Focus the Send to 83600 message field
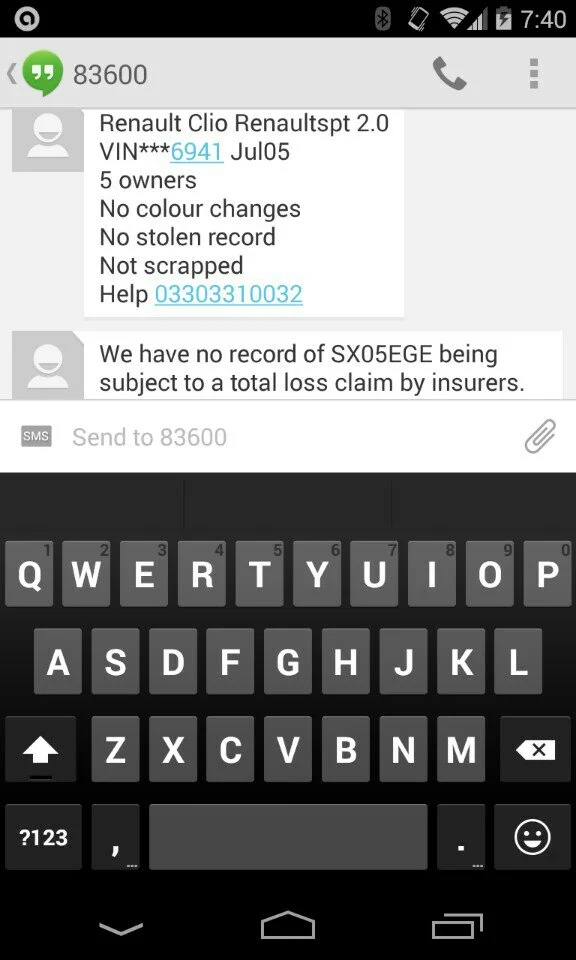Viewport: 576px width, 960px height. (x=288, y=437)
